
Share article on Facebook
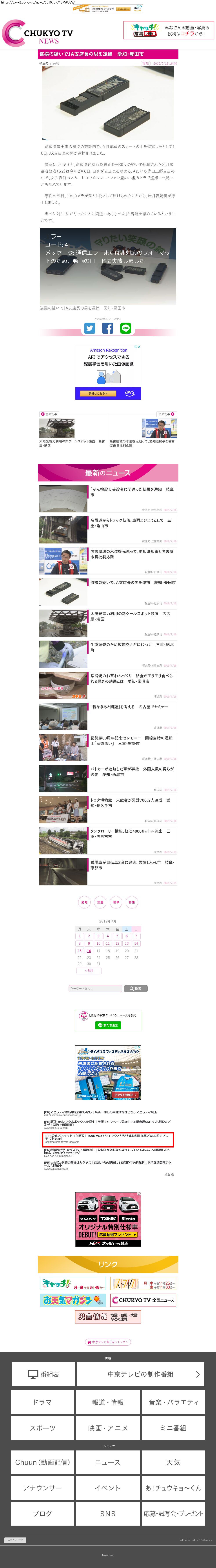click(x=108, y=328)
